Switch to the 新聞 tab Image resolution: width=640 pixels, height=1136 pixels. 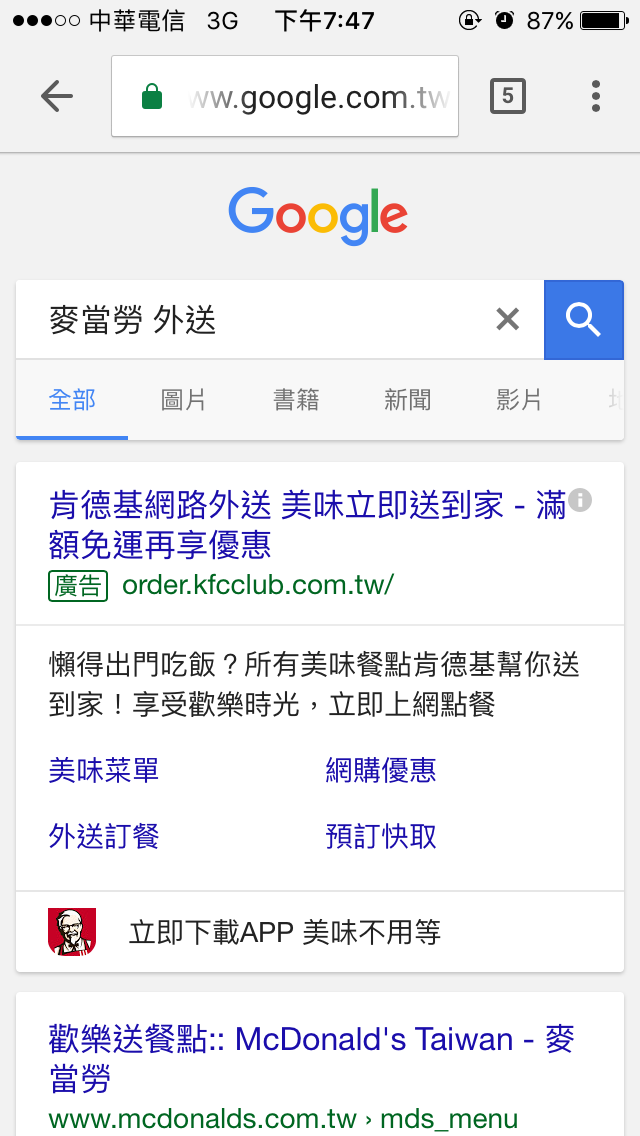click(x=407, y=400)
